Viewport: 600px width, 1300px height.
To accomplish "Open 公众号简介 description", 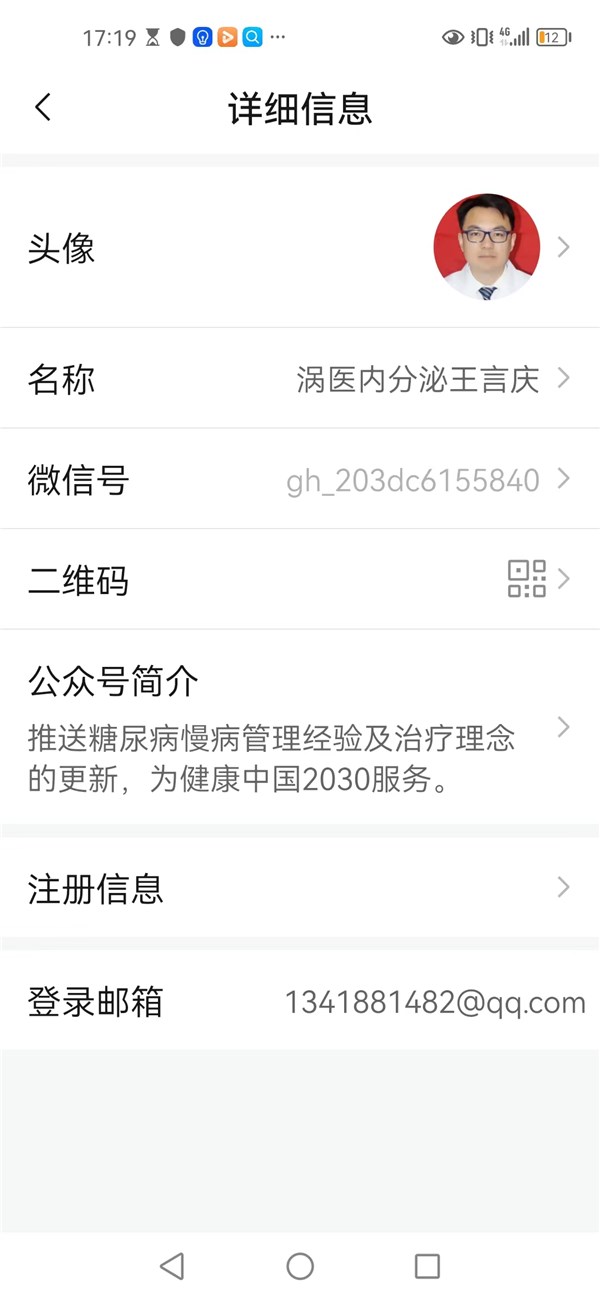I will coord(300,728).
